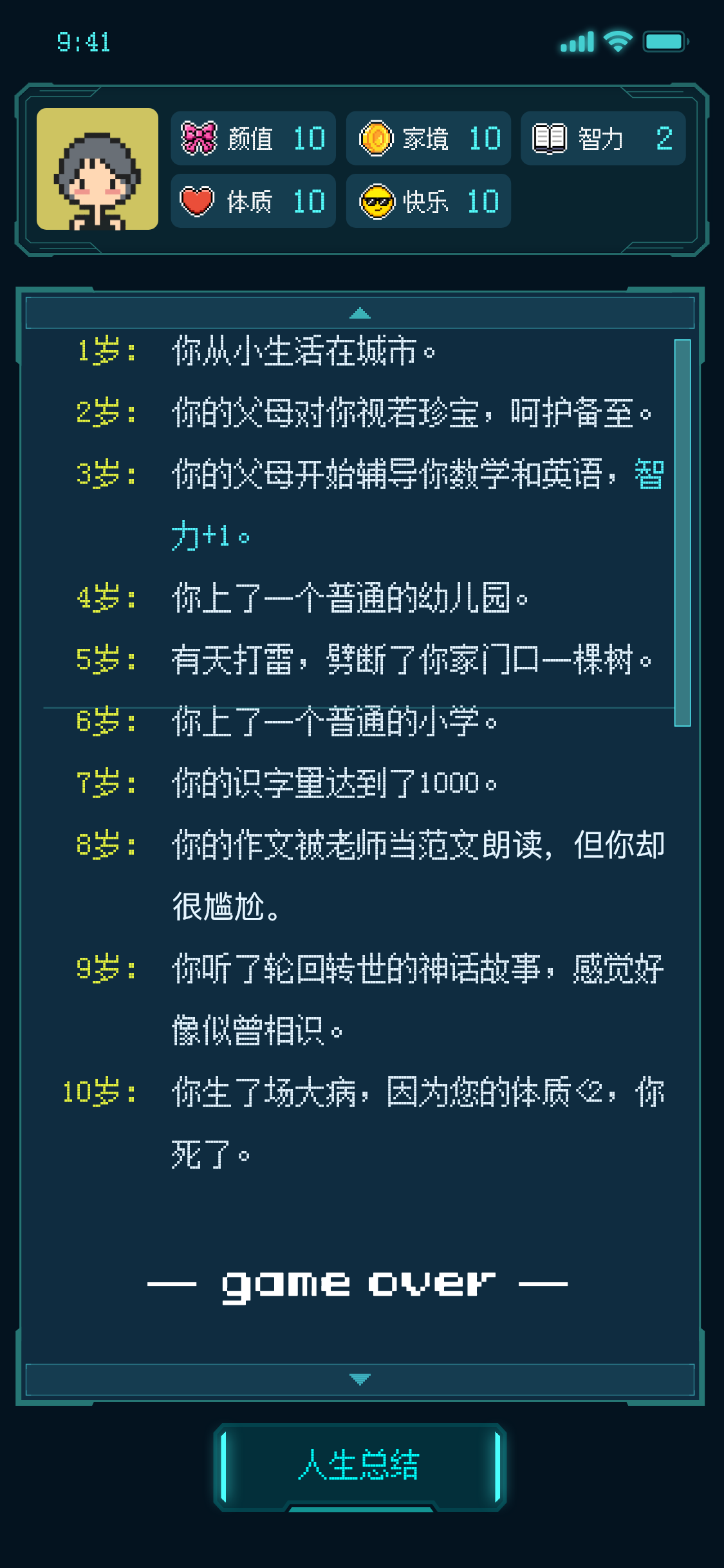The width and height of the screenshot is (724, 1568).
Task: Tap the up arrow above the life log
Action: [x=360, y=313]
